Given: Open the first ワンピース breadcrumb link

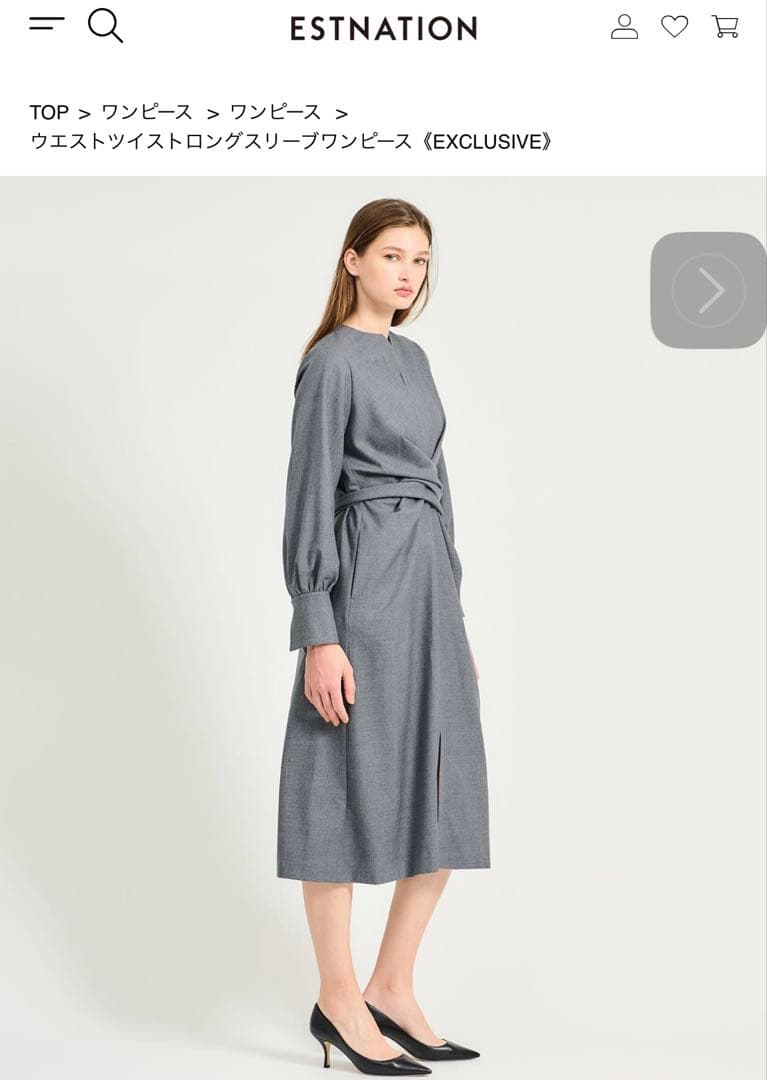Looking at the screenshot, I should coord(147,112).
